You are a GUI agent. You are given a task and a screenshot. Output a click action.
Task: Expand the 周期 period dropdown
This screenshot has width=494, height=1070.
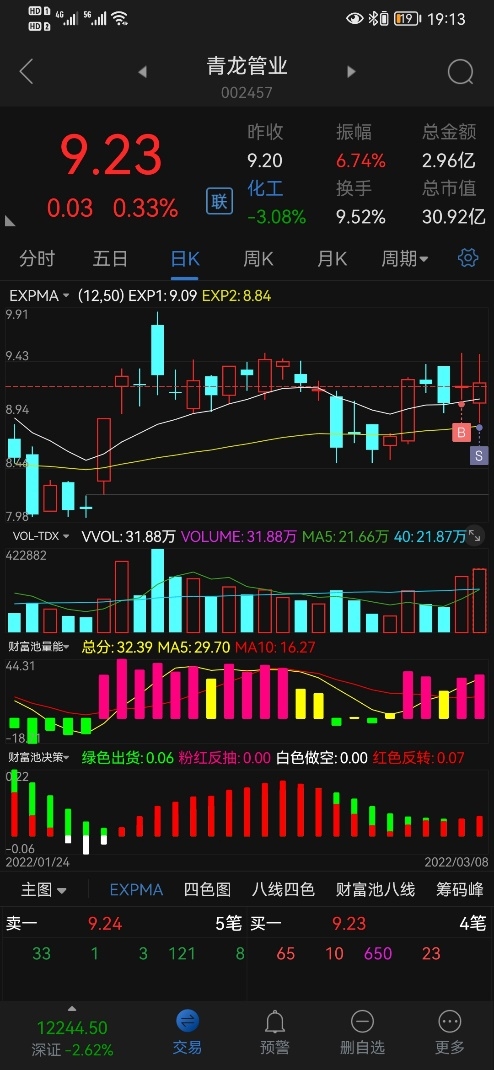point(405,259)
